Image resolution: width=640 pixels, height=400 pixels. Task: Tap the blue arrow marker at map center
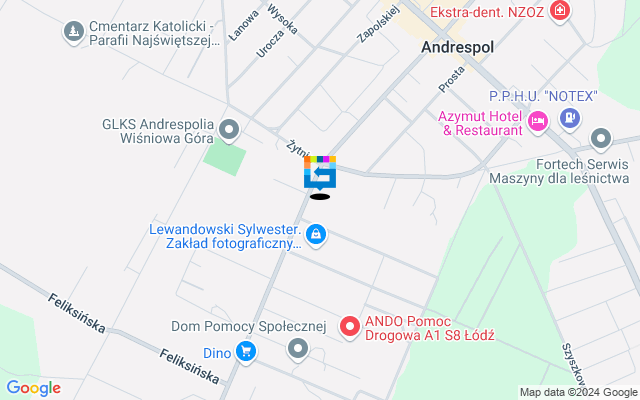[x=320, y=174]
